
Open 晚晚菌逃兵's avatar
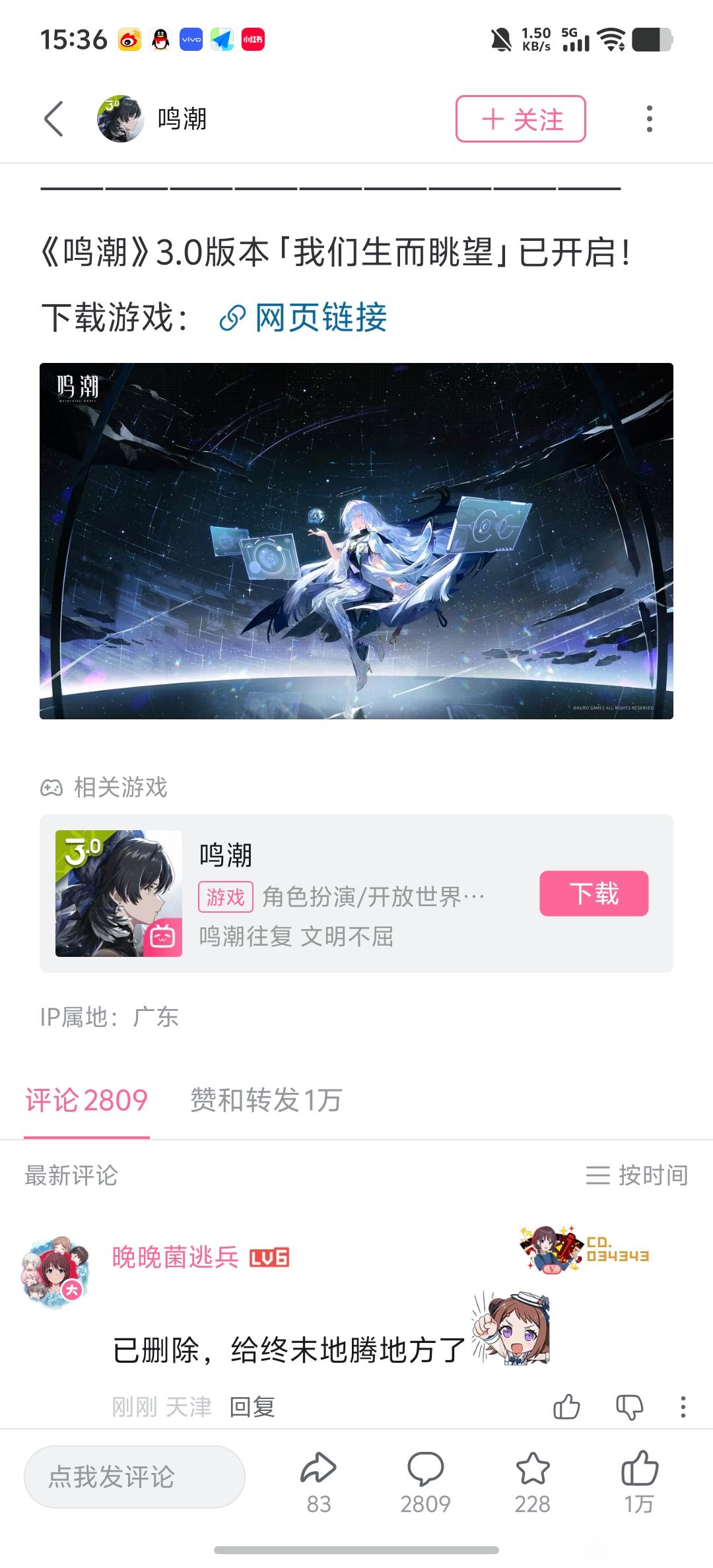55,1270
